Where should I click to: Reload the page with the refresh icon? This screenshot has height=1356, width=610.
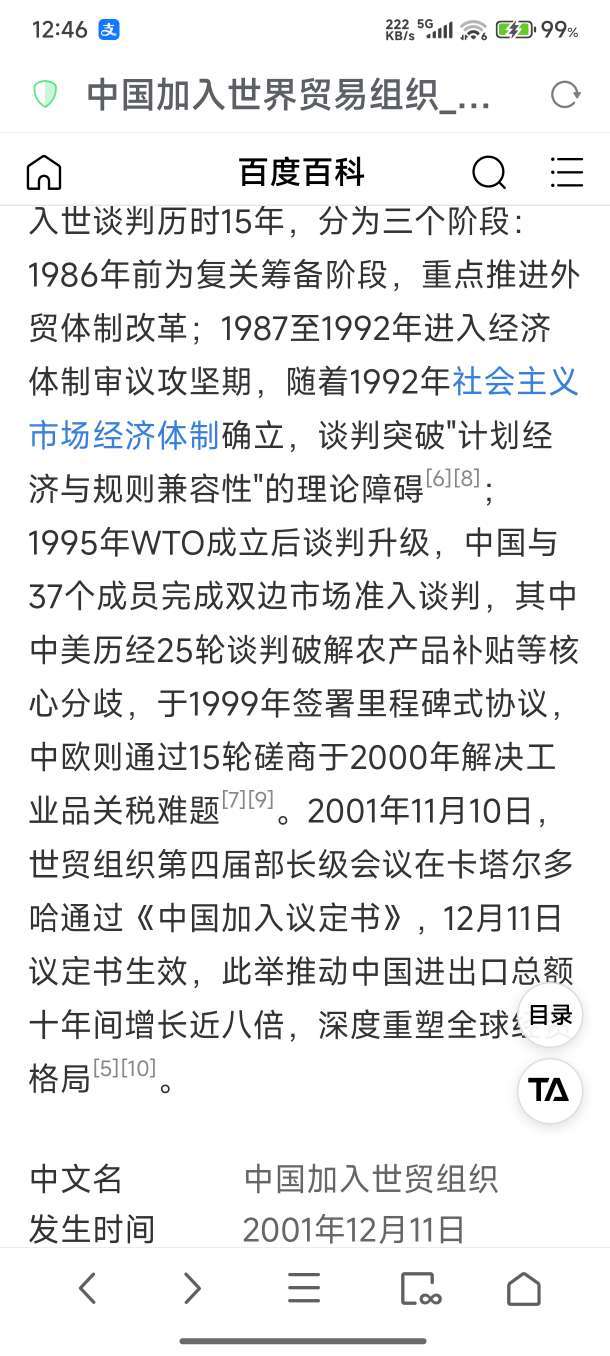tap(565, 95)
